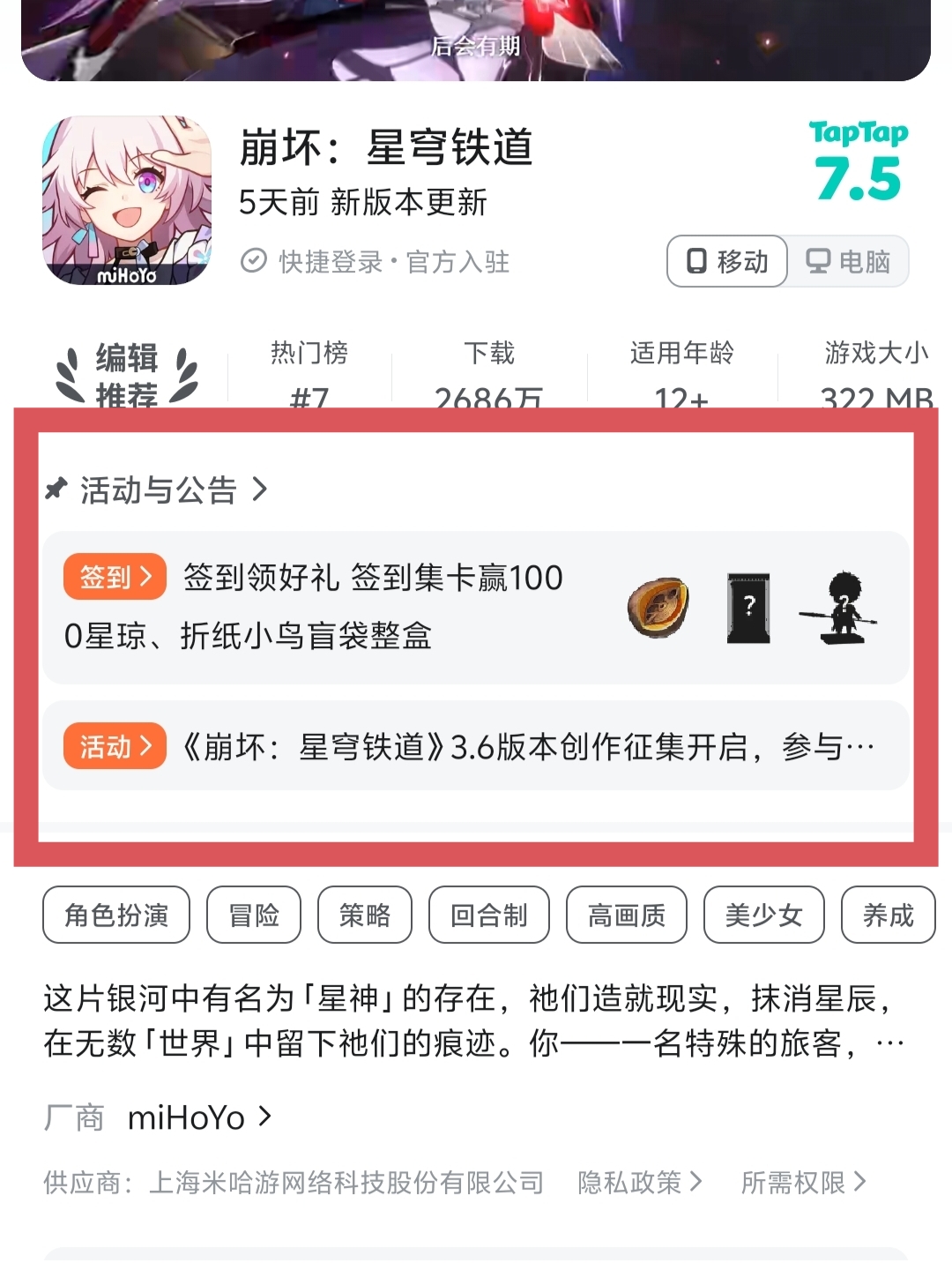952x1270 pixels.
Task: Select the 策略 tag
Action: 365,915
